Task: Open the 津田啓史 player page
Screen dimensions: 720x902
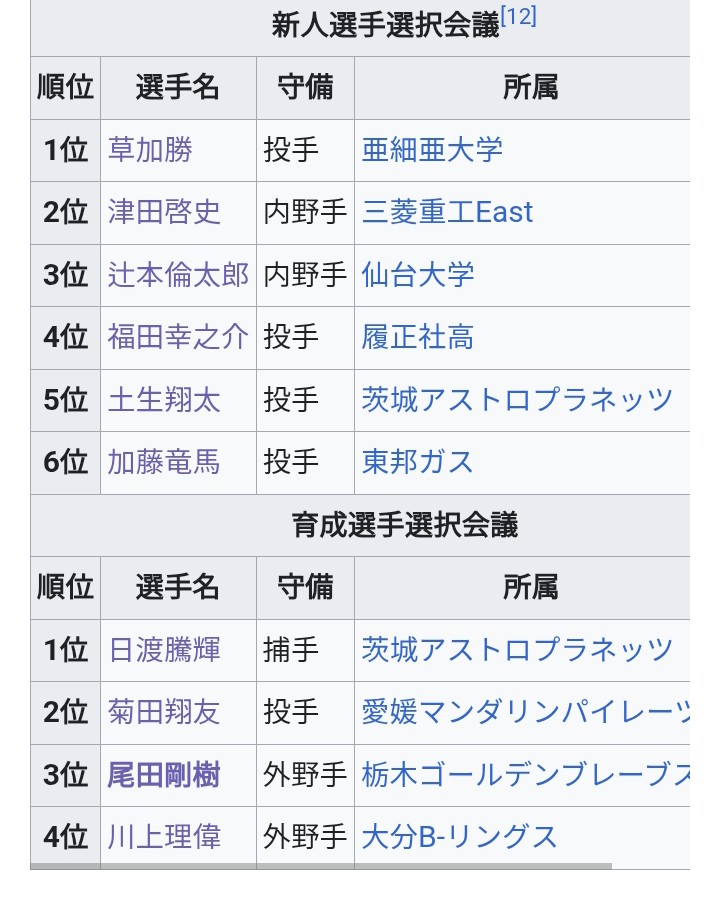Action: (164, 212)
